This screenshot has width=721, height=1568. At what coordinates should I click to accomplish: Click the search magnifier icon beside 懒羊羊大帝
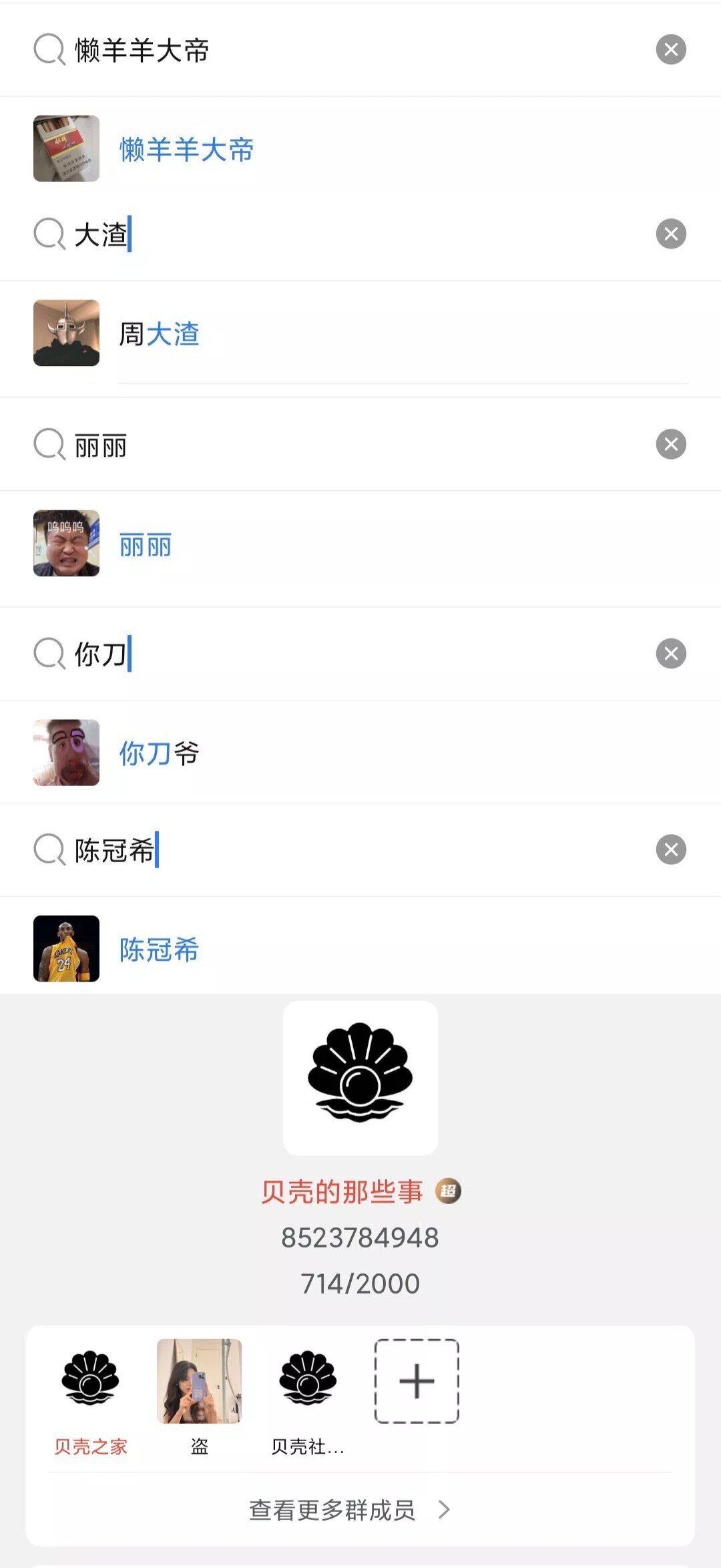pyautogui.click(x=47, y=49)
